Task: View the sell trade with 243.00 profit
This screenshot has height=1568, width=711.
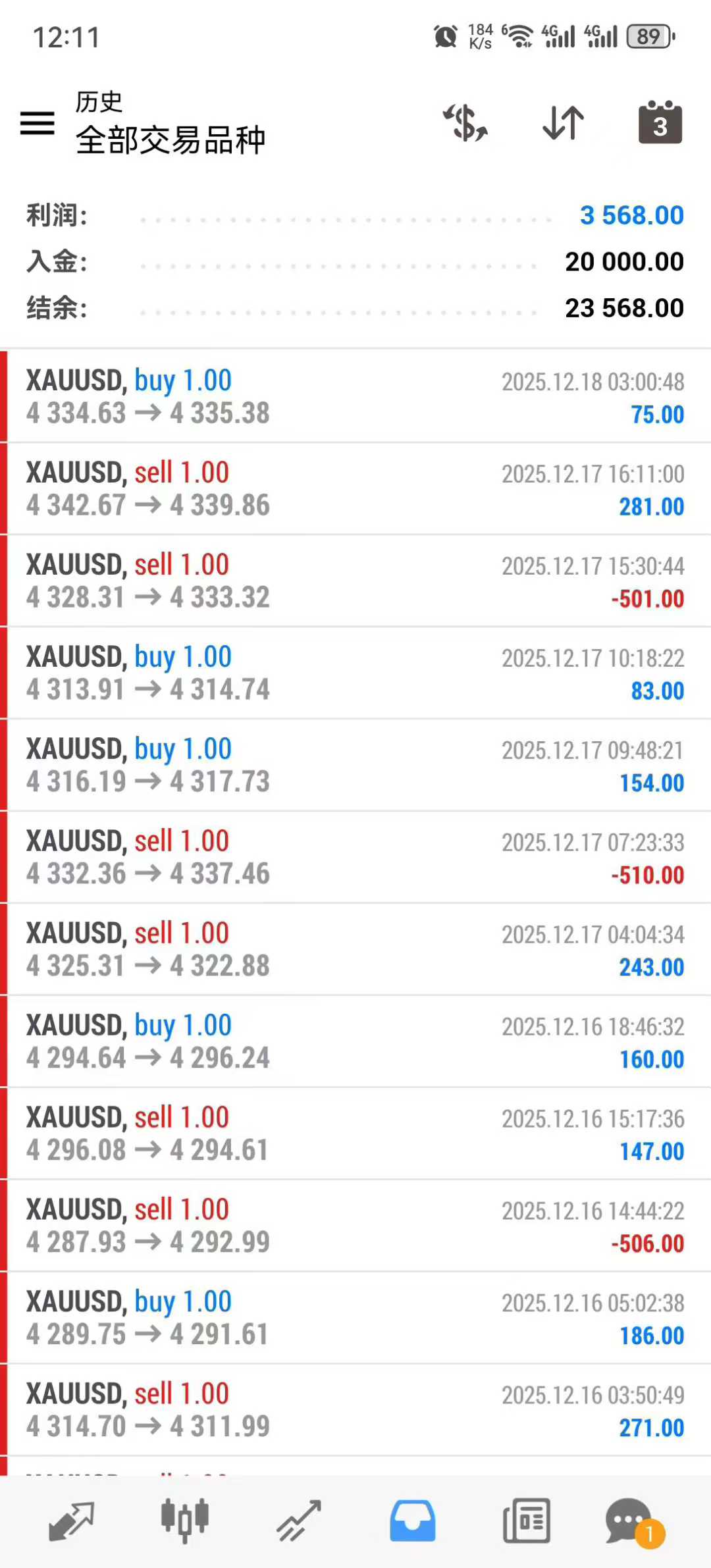Action: pyautogui.click(x=355, y=950)
